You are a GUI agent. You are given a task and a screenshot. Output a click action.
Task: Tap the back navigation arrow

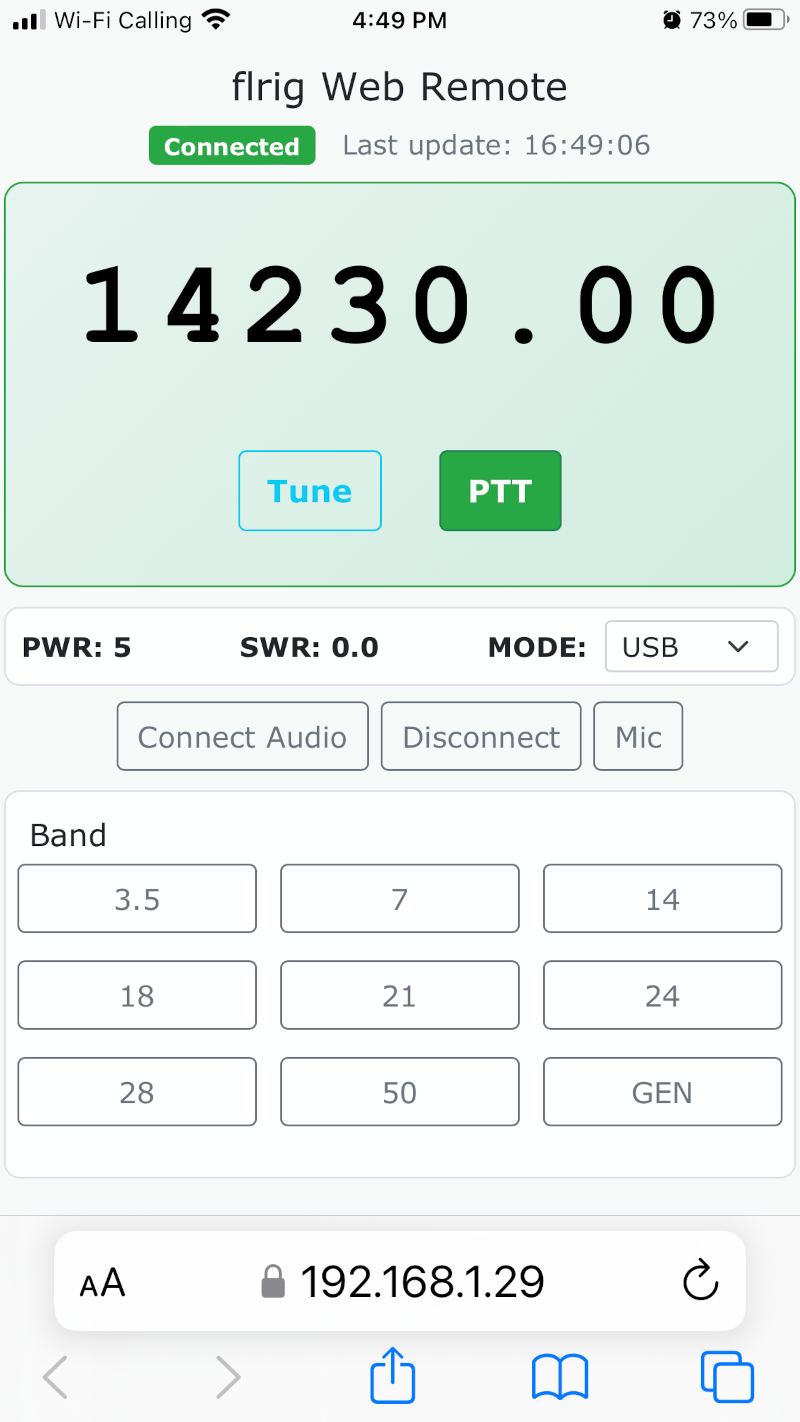[55, 1376]
